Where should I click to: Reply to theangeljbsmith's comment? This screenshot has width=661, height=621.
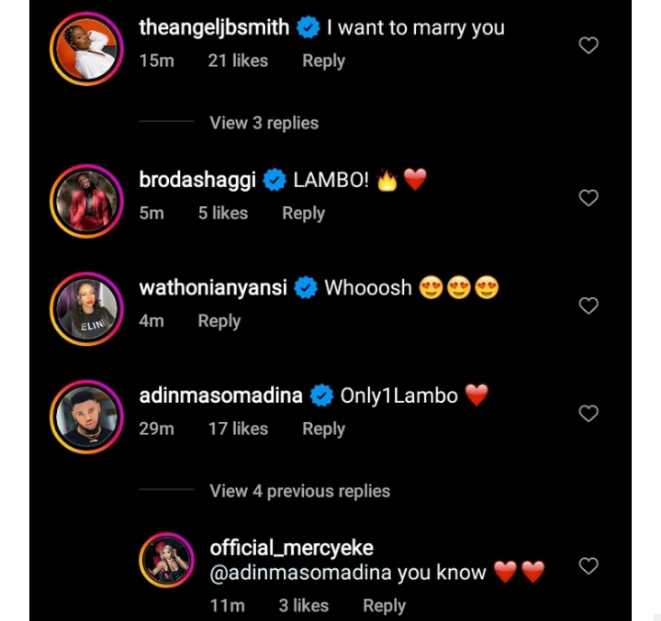pos(323,61)
